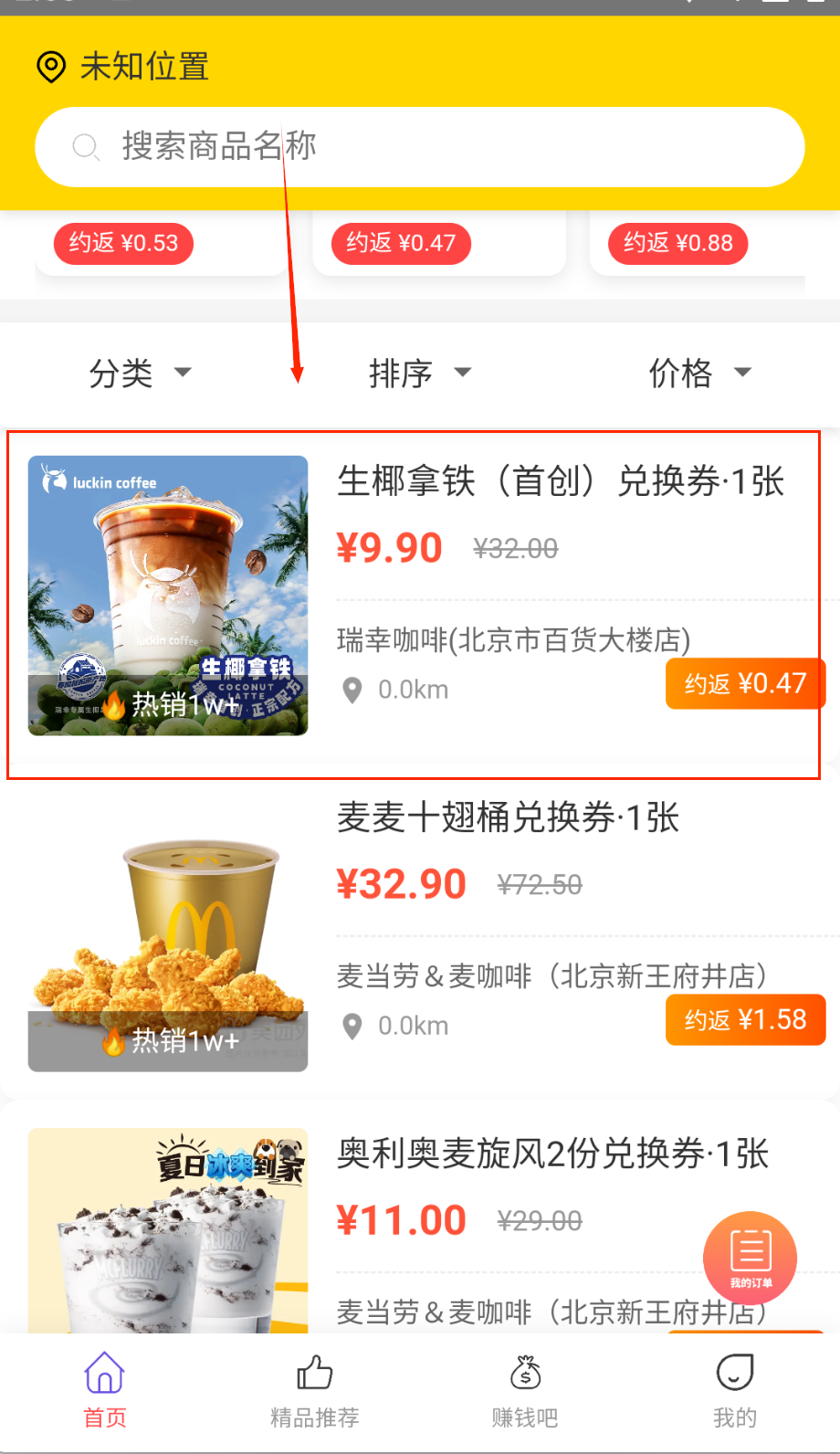Tap the 搜索商品名称 search box
Screen dimensions: 840x1454
click(x=420, y=147)
